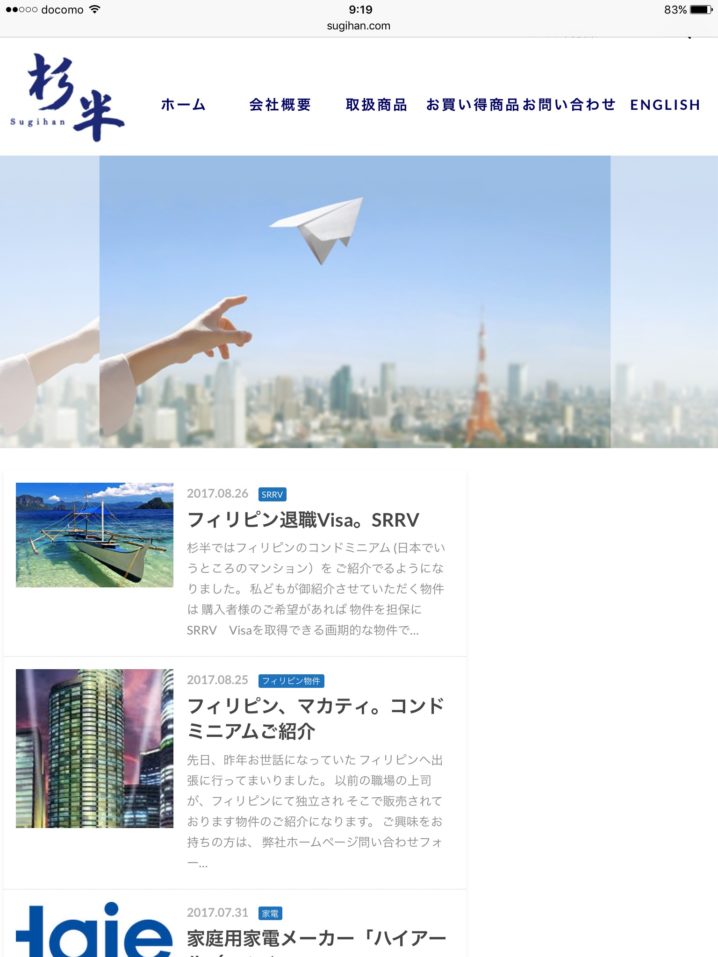Read the フィリピン、マカティ。コンドミニアムご紹介 post
The image size is (718, 957).
[315, 718]
